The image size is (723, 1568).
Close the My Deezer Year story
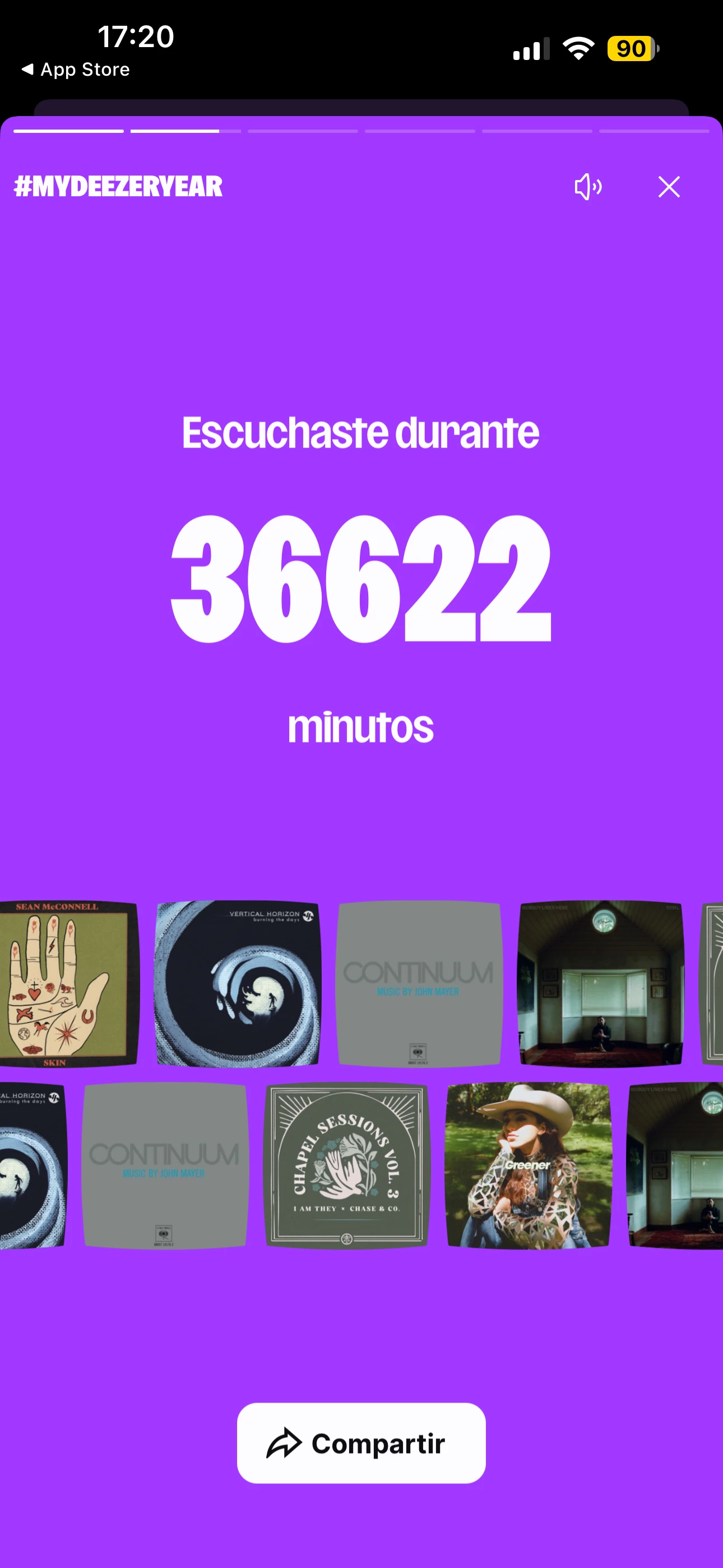click(669, 187)
